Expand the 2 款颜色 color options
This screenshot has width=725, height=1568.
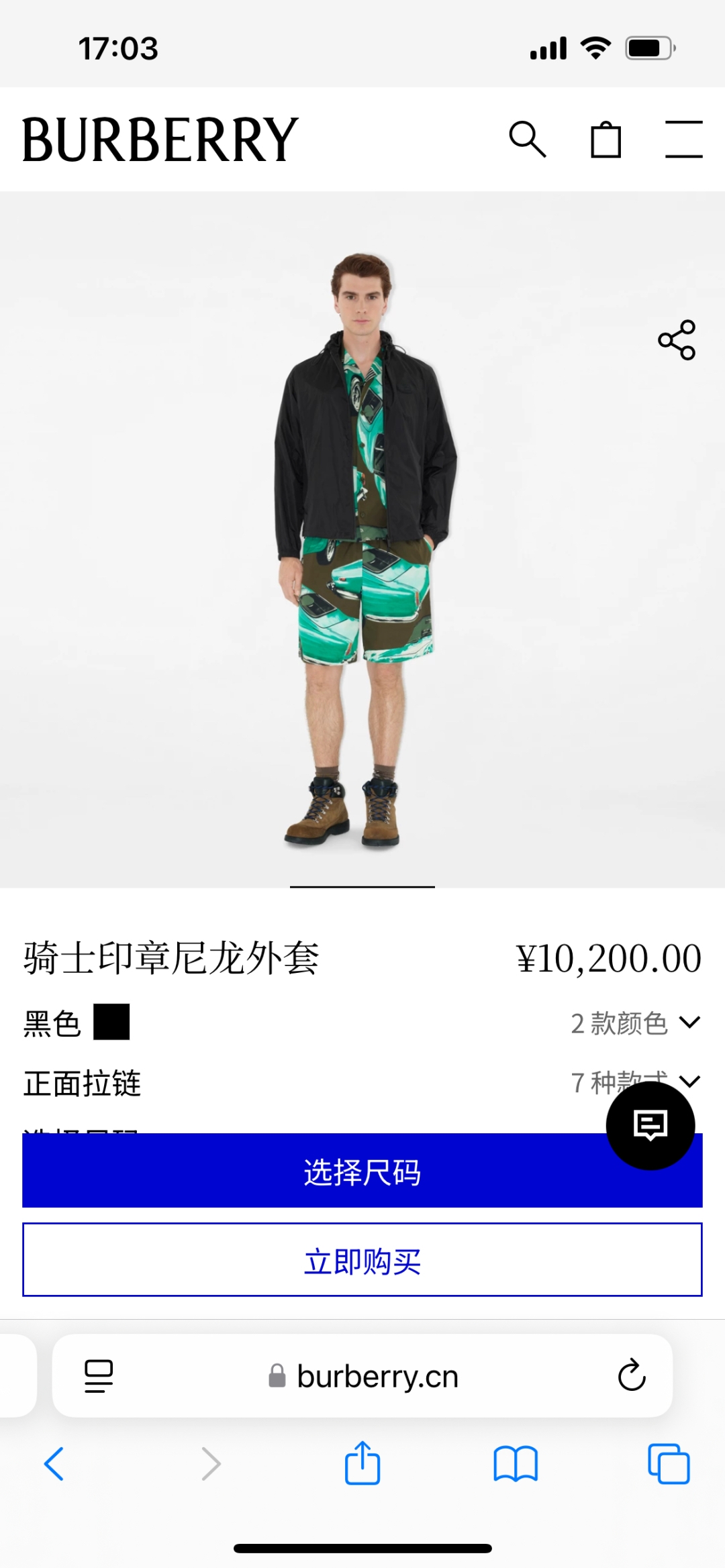635,1023
